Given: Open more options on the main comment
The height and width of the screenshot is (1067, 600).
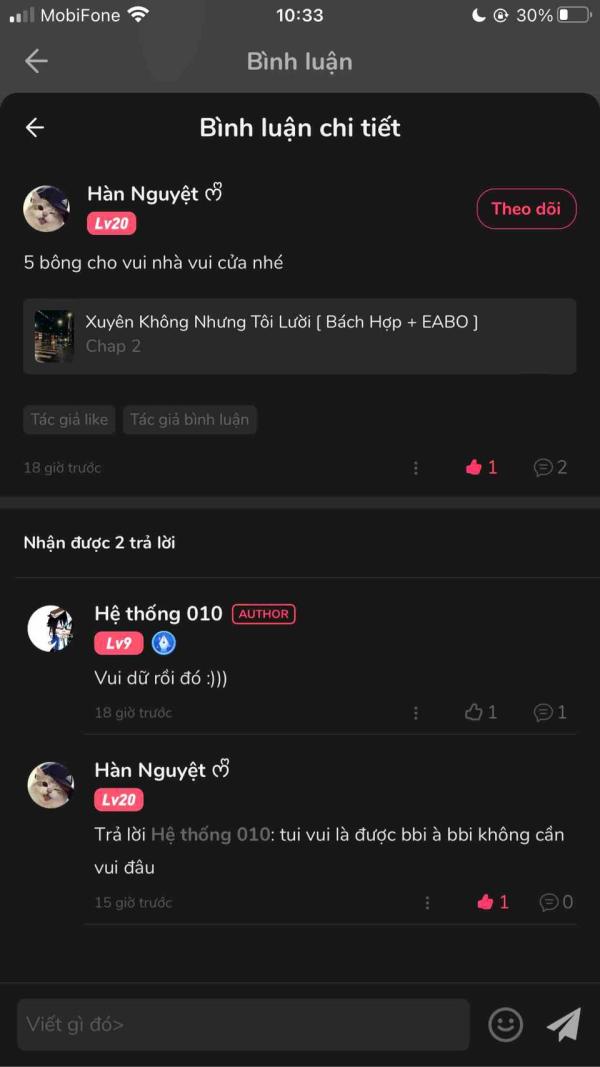Looking at the screenshot, I should [x=416, y=467].
